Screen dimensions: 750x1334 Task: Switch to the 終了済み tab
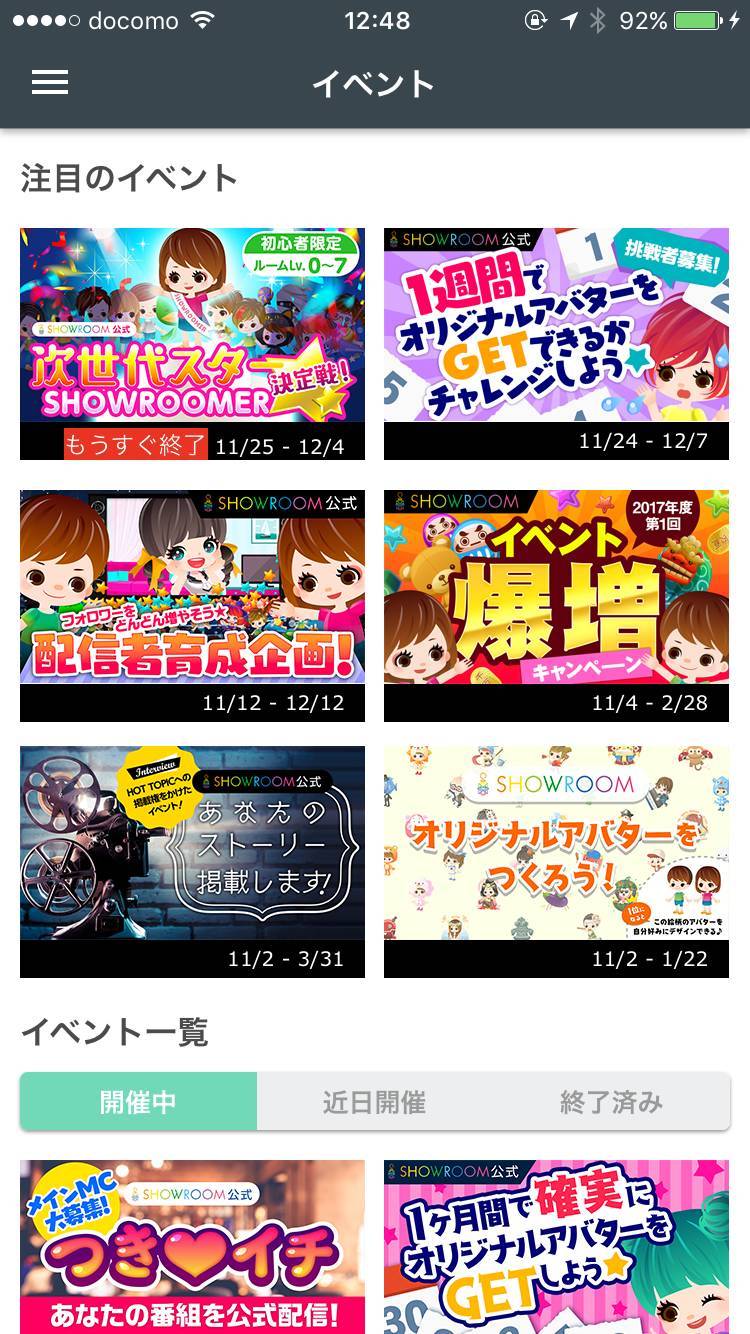tap(611, 1102)
